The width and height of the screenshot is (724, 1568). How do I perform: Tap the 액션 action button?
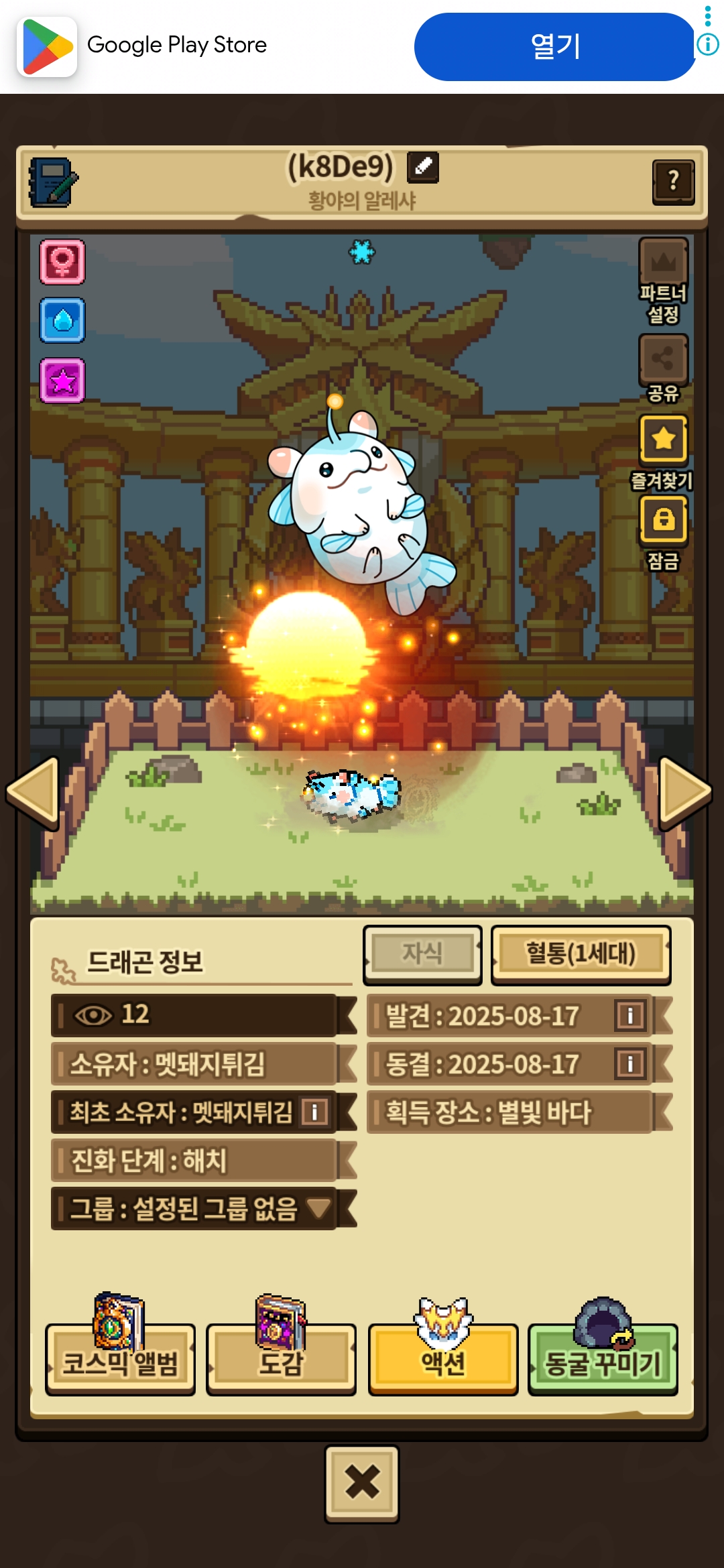(443, 1358)
